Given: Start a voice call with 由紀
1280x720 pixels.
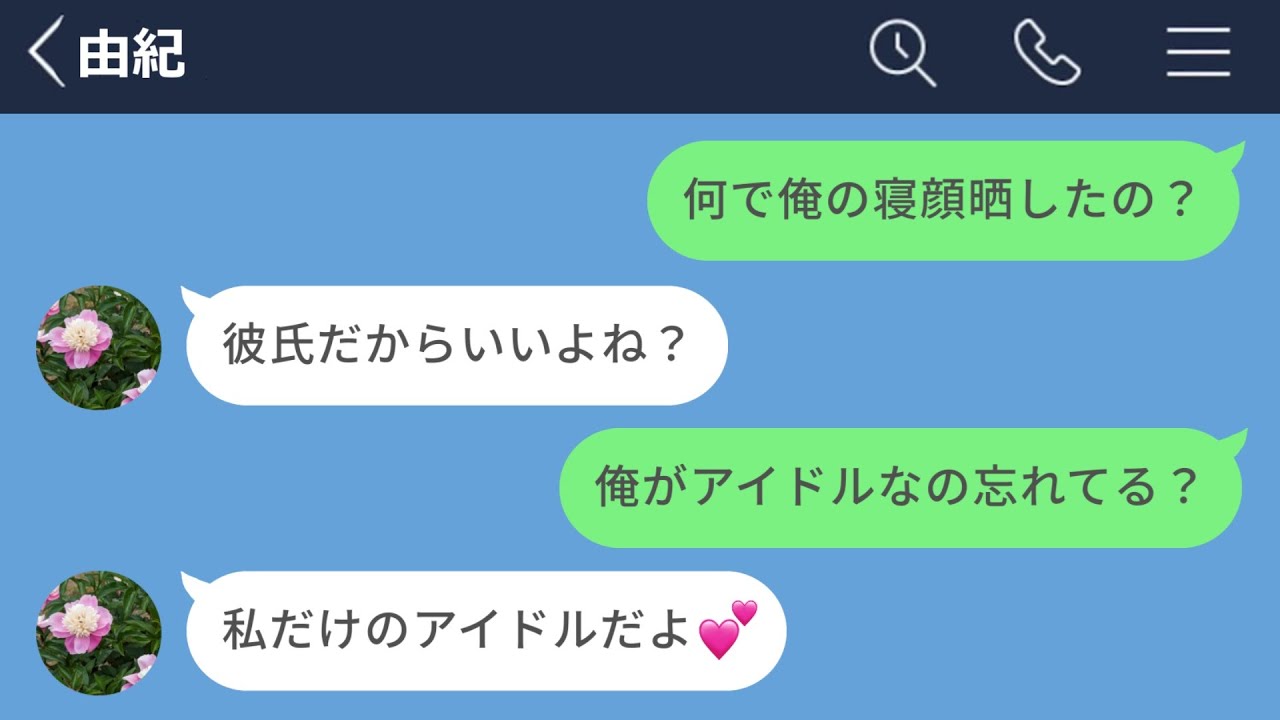Looking at the screenshot, I should coord(1047,53).
